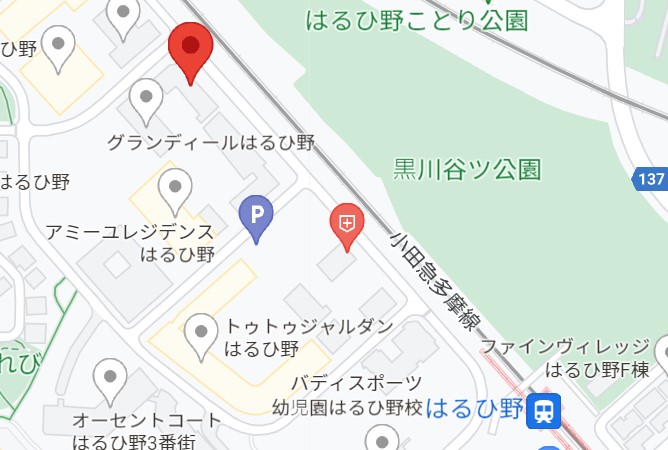Select the トゥトゥジャルダンはるひ野 pin
Viewport: 668px width, 450px height.
[x=202, y=334]
